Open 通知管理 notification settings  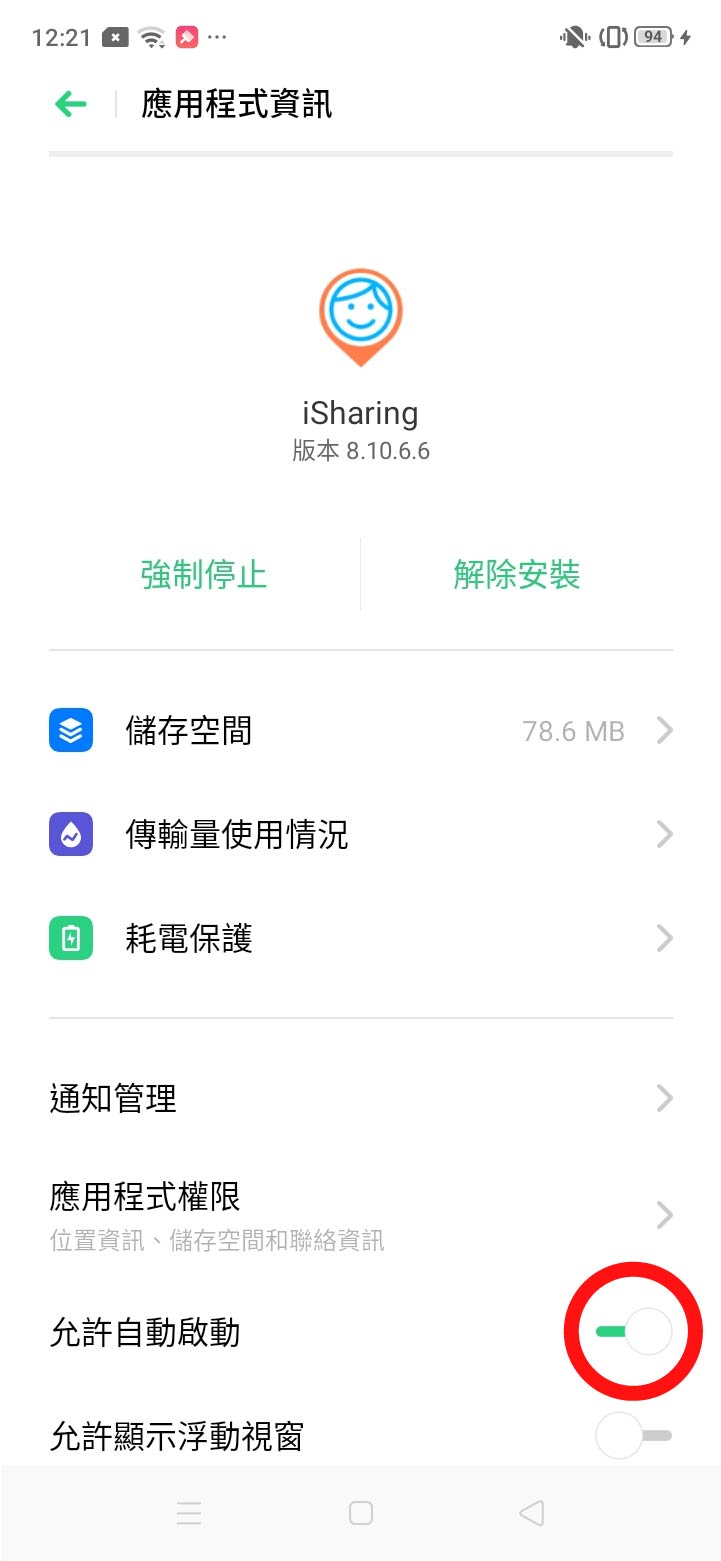point(360,1099)
